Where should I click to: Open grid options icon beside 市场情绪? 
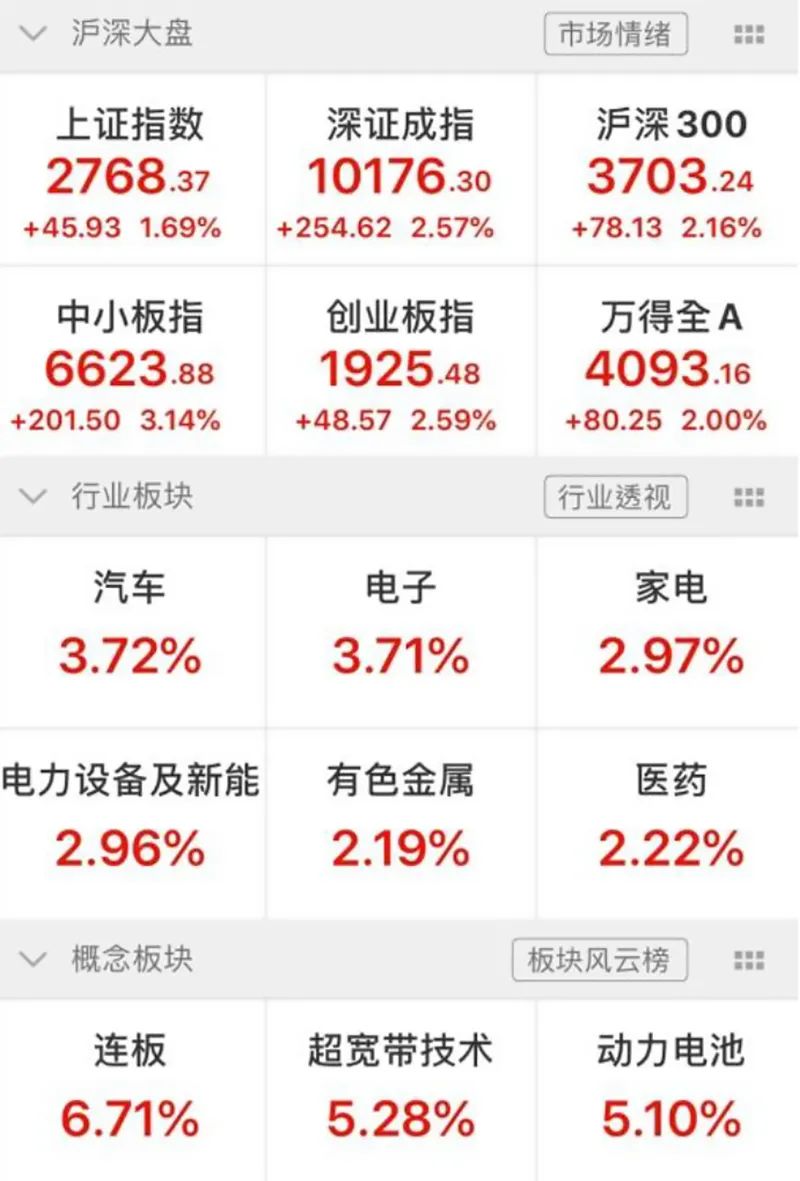[748, 35]
